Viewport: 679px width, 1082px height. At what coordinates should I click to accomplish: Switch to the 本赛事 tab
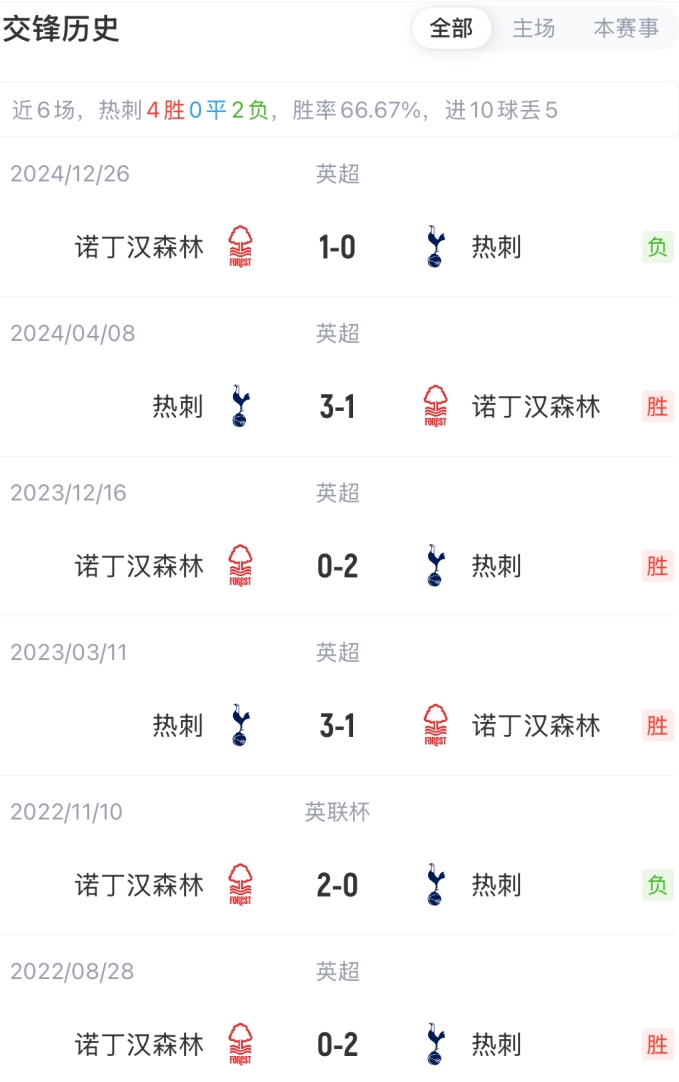pyautogui.click(x=626, y=29)
